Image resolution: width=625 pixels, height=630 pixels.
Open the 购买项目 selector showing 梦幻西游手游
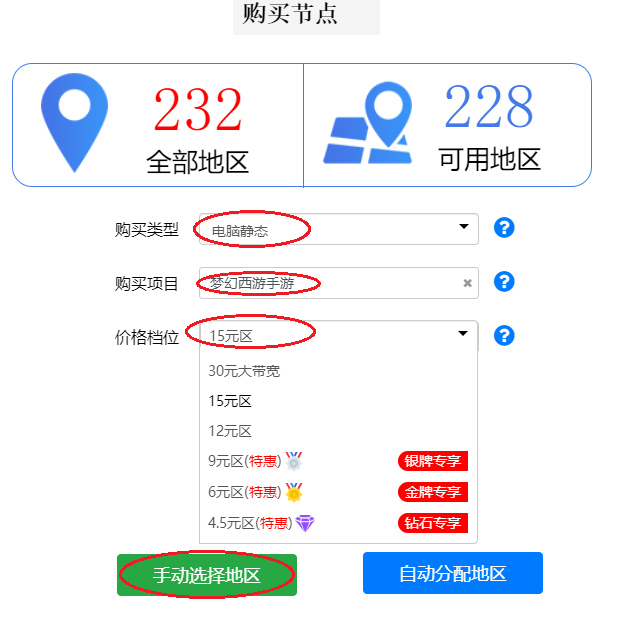(x=330, y=283)
